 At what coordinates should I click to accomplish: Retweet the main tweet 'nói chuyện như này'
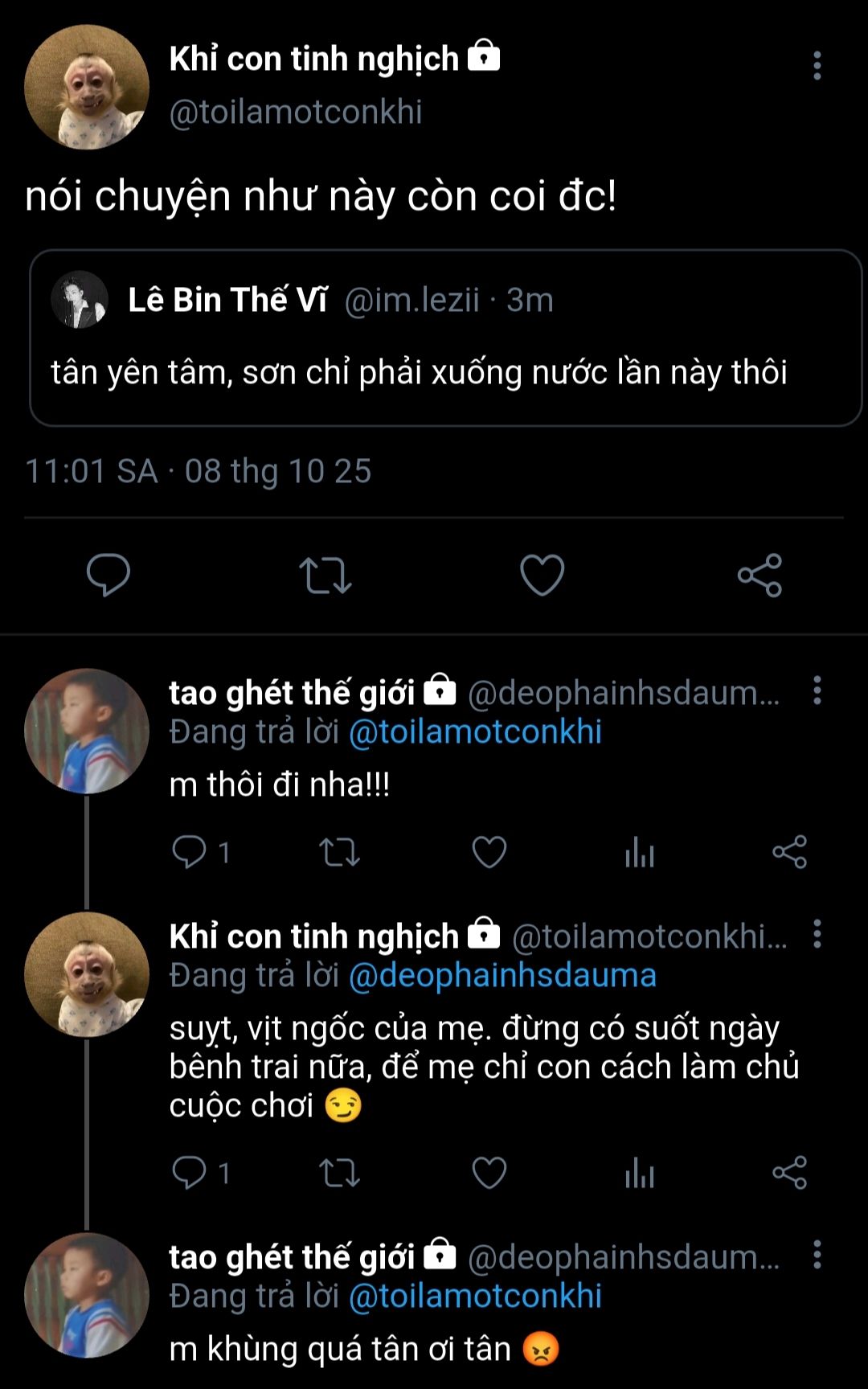pos(325,575)
